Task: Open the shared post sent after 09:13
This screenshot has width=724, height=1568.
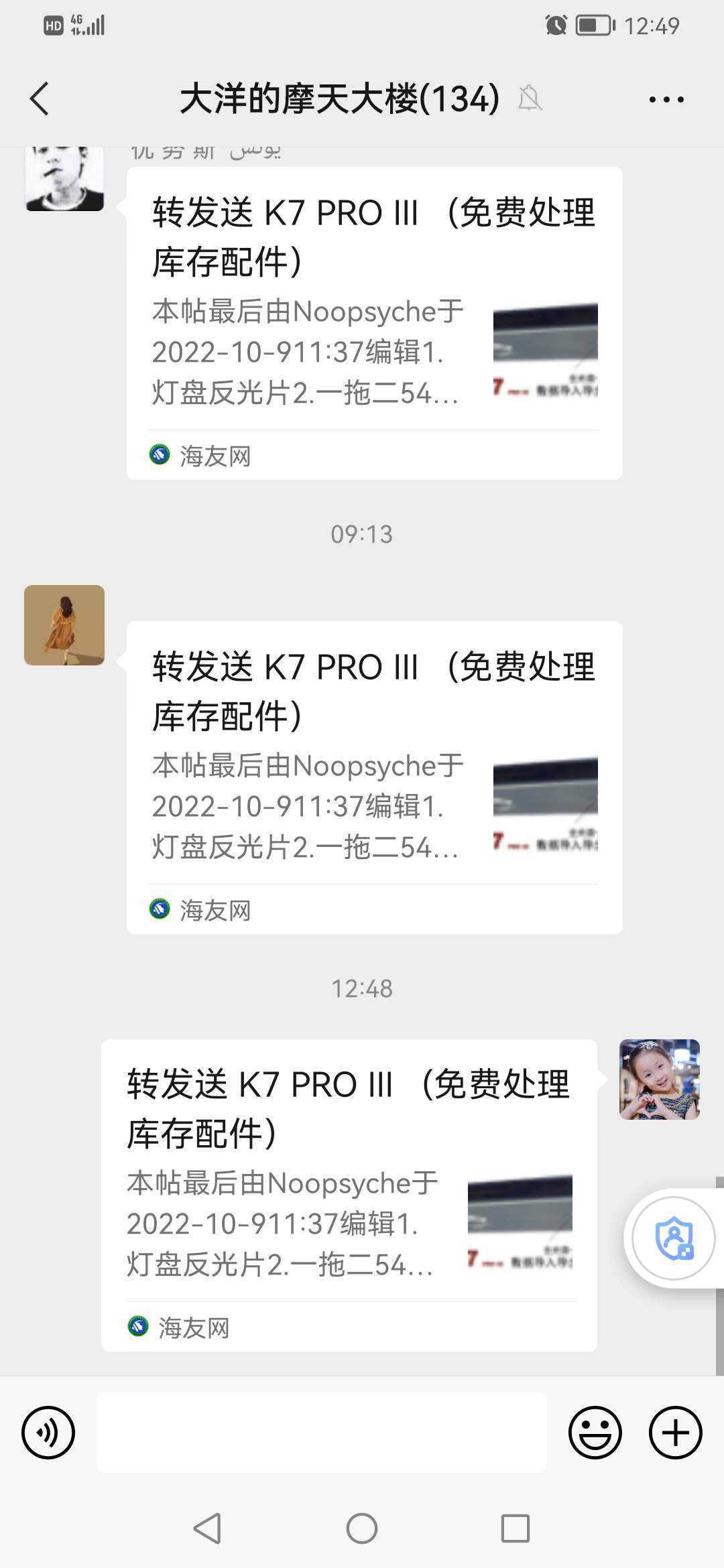Action: tap(374, 777)
